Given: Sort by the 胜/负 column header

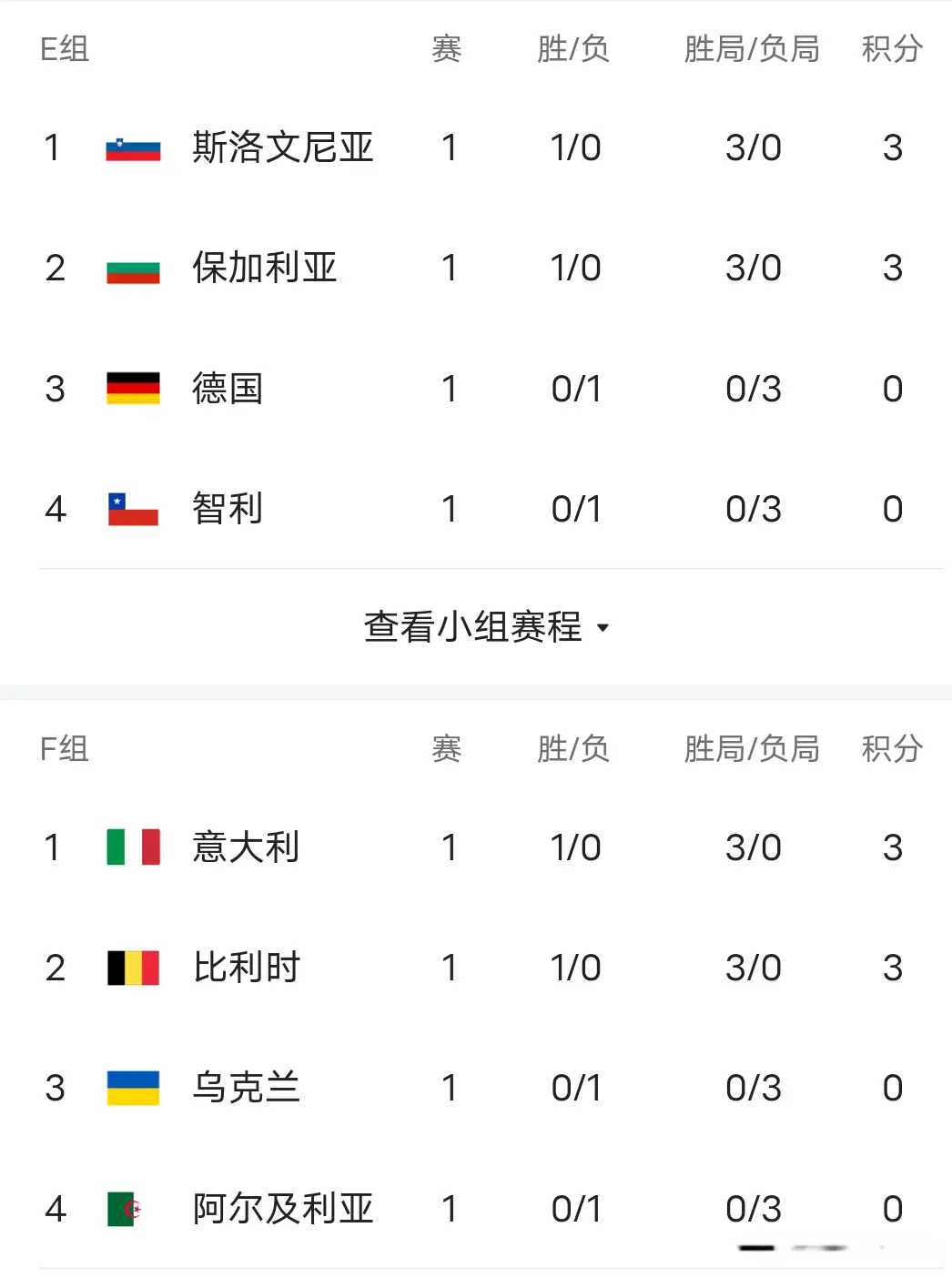Looking at the screenshot, I should pyautogui.click(x=572, y=51).
